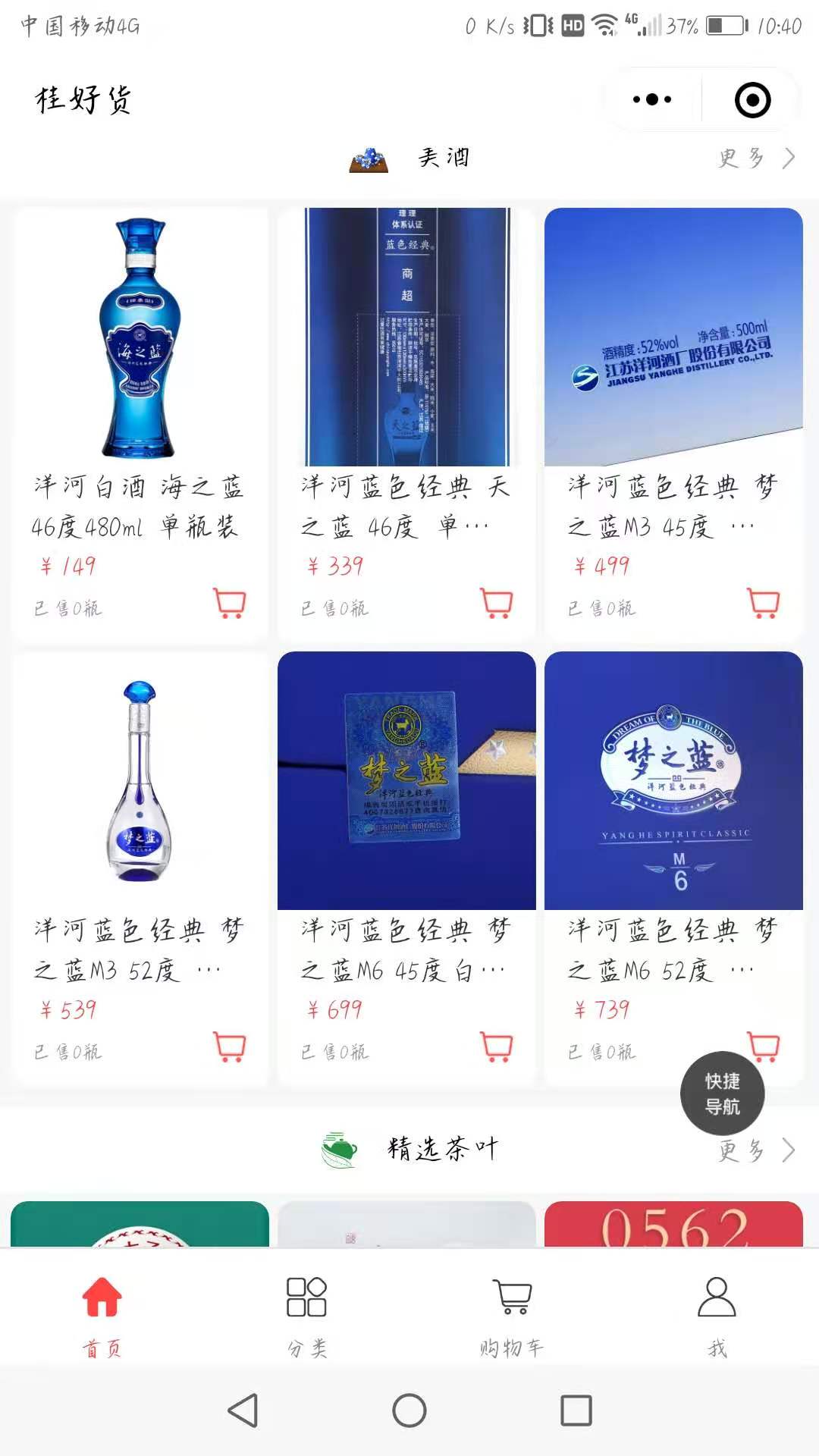Close the mini program via target icon

752,100
